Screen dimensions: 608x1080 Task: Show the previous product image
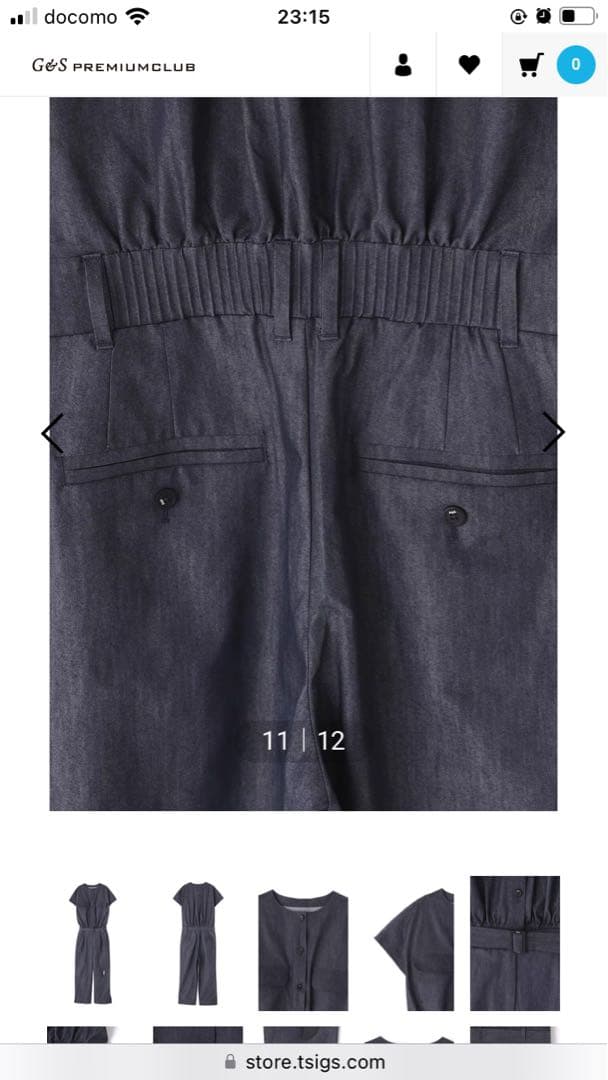(52, 432)
